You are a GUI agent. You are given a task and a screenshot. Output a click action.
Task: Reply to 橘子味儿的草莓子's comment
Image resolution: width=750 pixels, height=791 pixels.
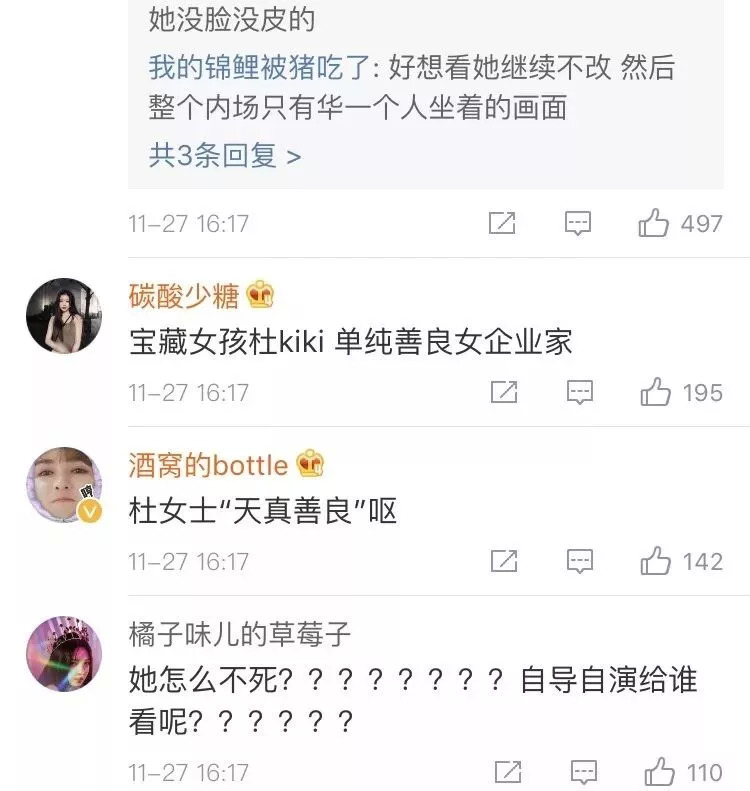[x=584, y=772]
